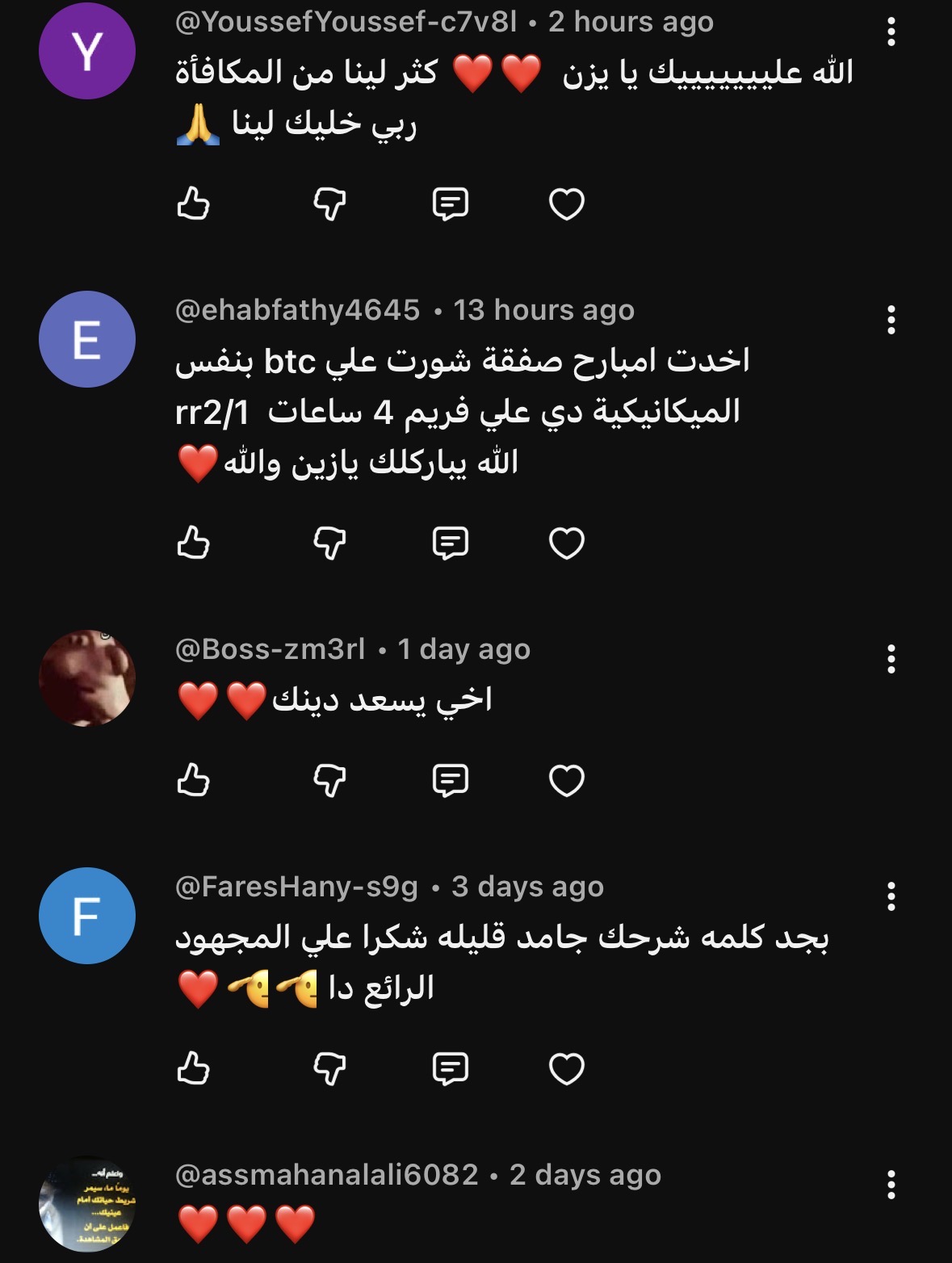Image resolution: width=952 pixels, height=1263 pixels.
Task: View @ehabfathy4645's channel via the avatar
Action: tap(87, 339)
